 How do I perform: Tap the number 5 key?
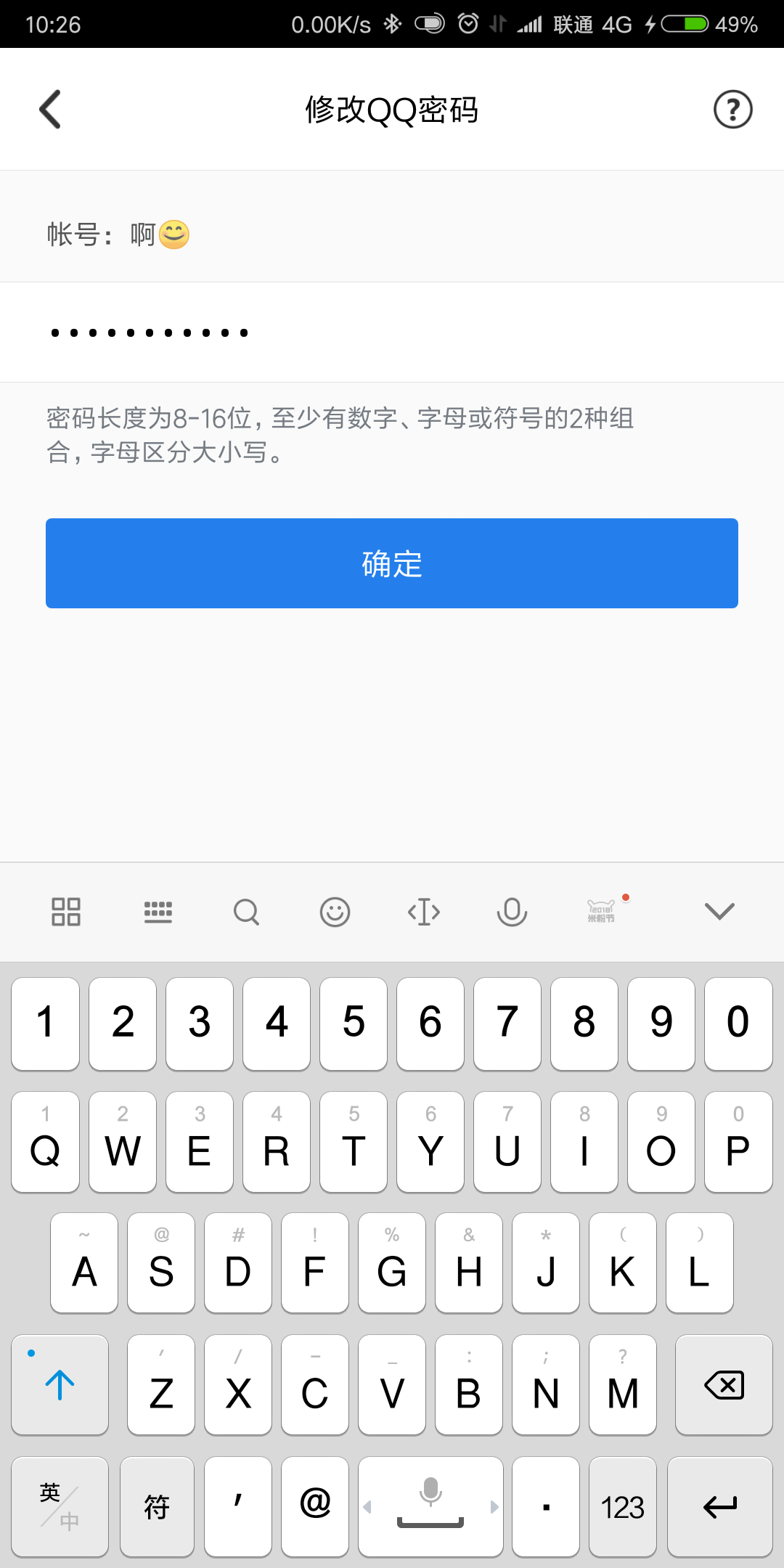click(354, 1024)
